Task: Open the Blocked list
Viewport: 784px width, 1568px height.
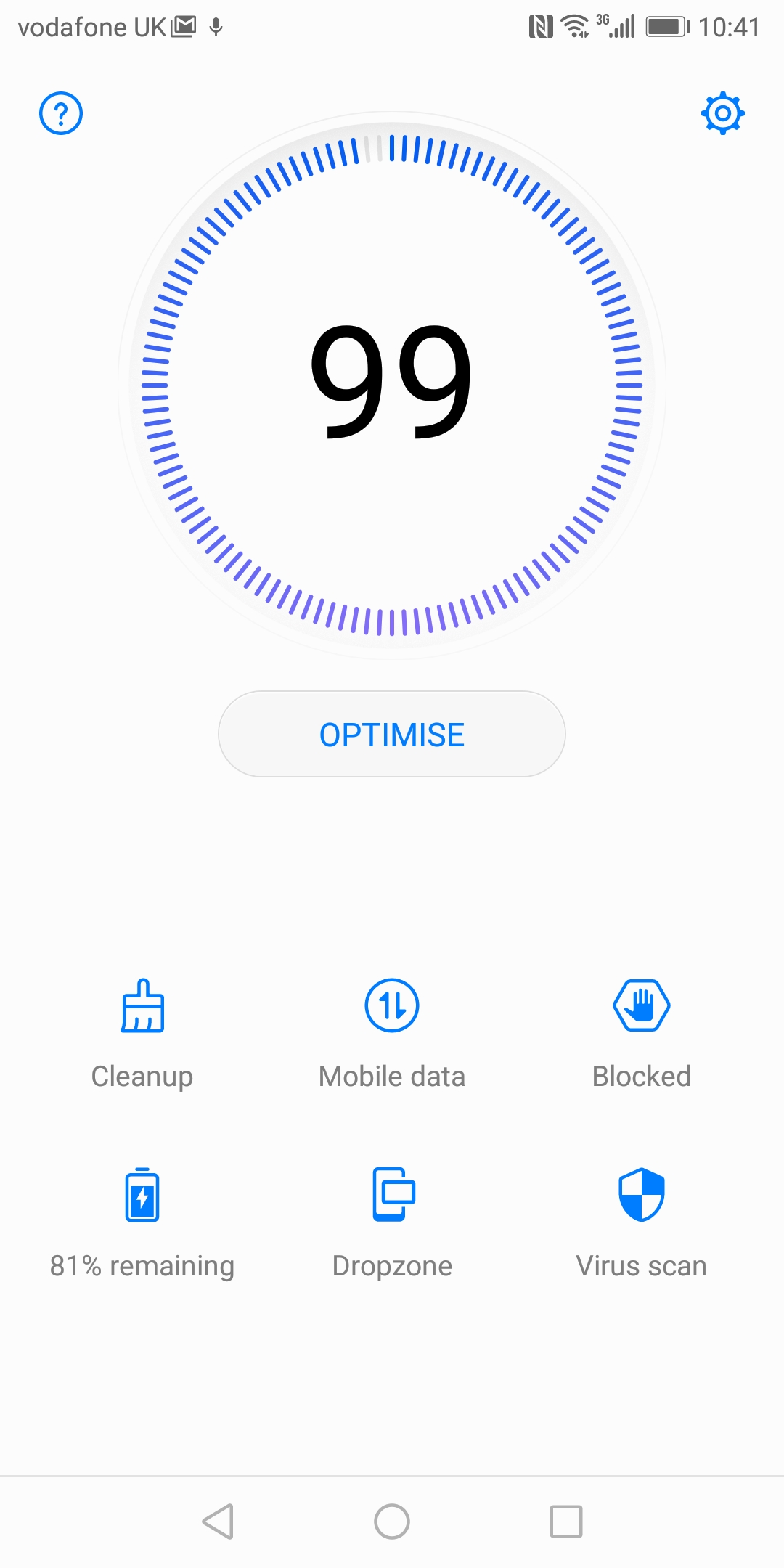Action: 642,1034
